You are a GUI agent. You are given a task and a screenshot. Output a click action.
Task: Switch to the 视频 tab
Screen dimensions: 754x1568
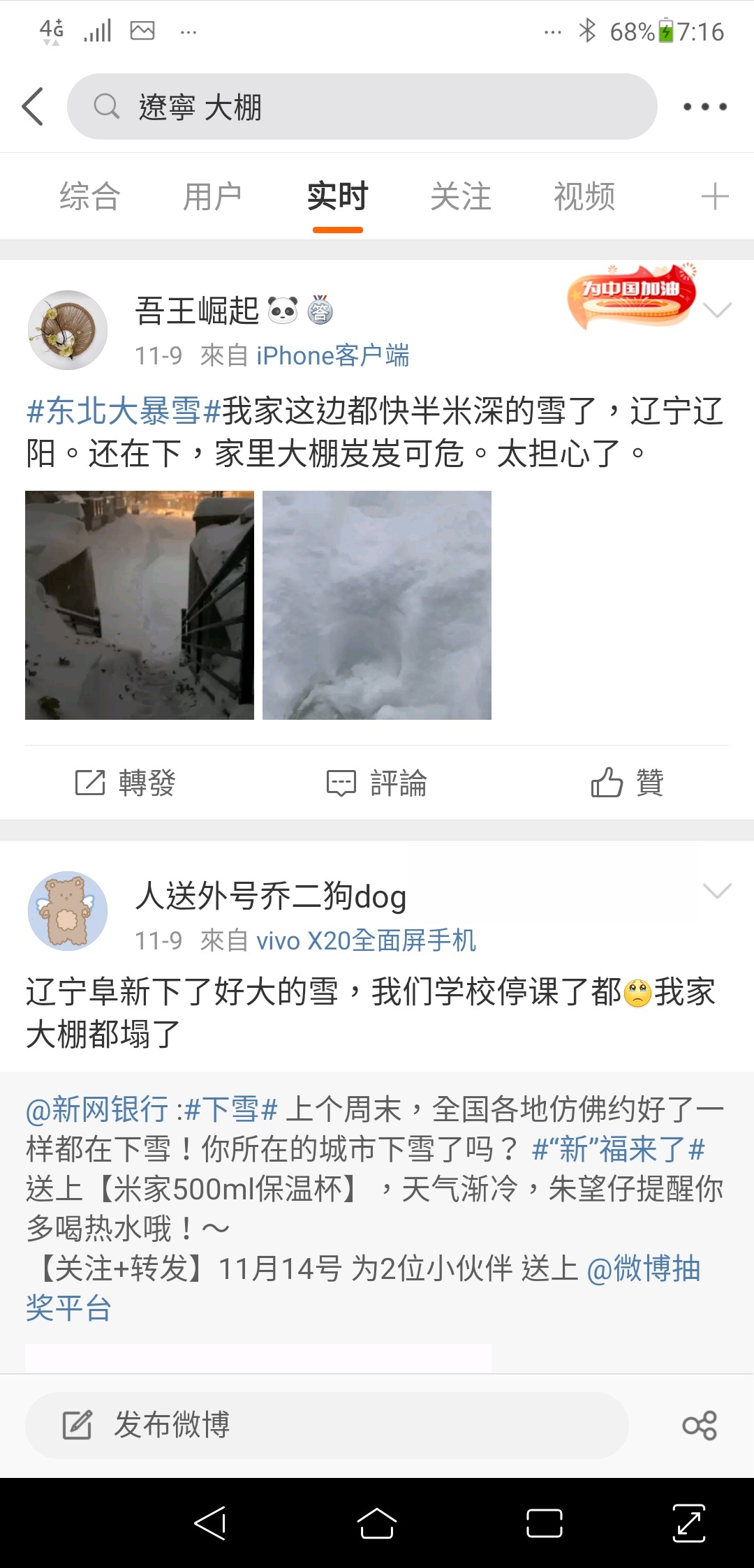click(584, 196)
